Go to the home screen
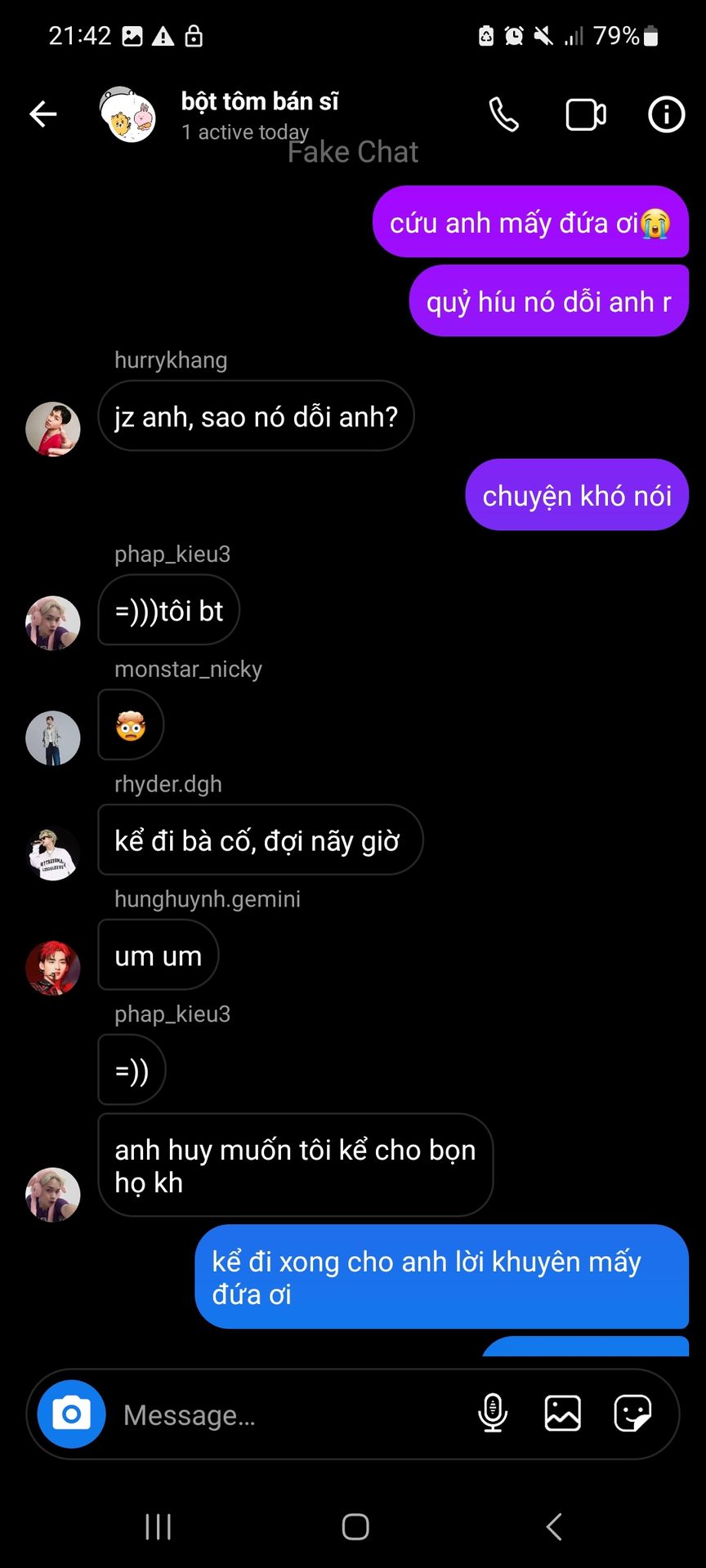The width and height of the screenshot is (706, 1568). click(x=355, y=1526)
